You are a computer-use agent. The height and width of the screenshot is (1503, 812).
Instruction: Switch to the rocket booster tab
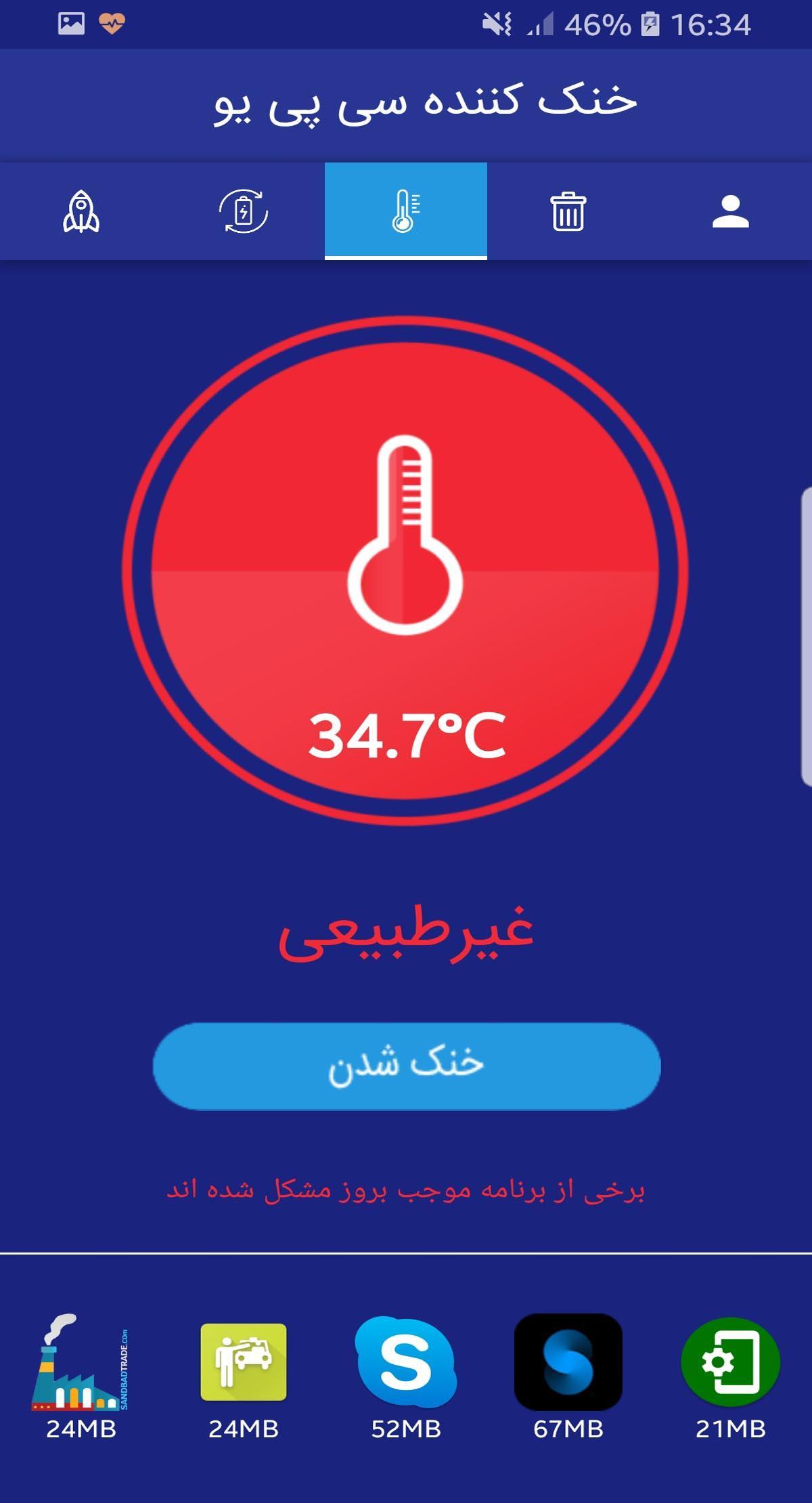(x=81, y=211)
